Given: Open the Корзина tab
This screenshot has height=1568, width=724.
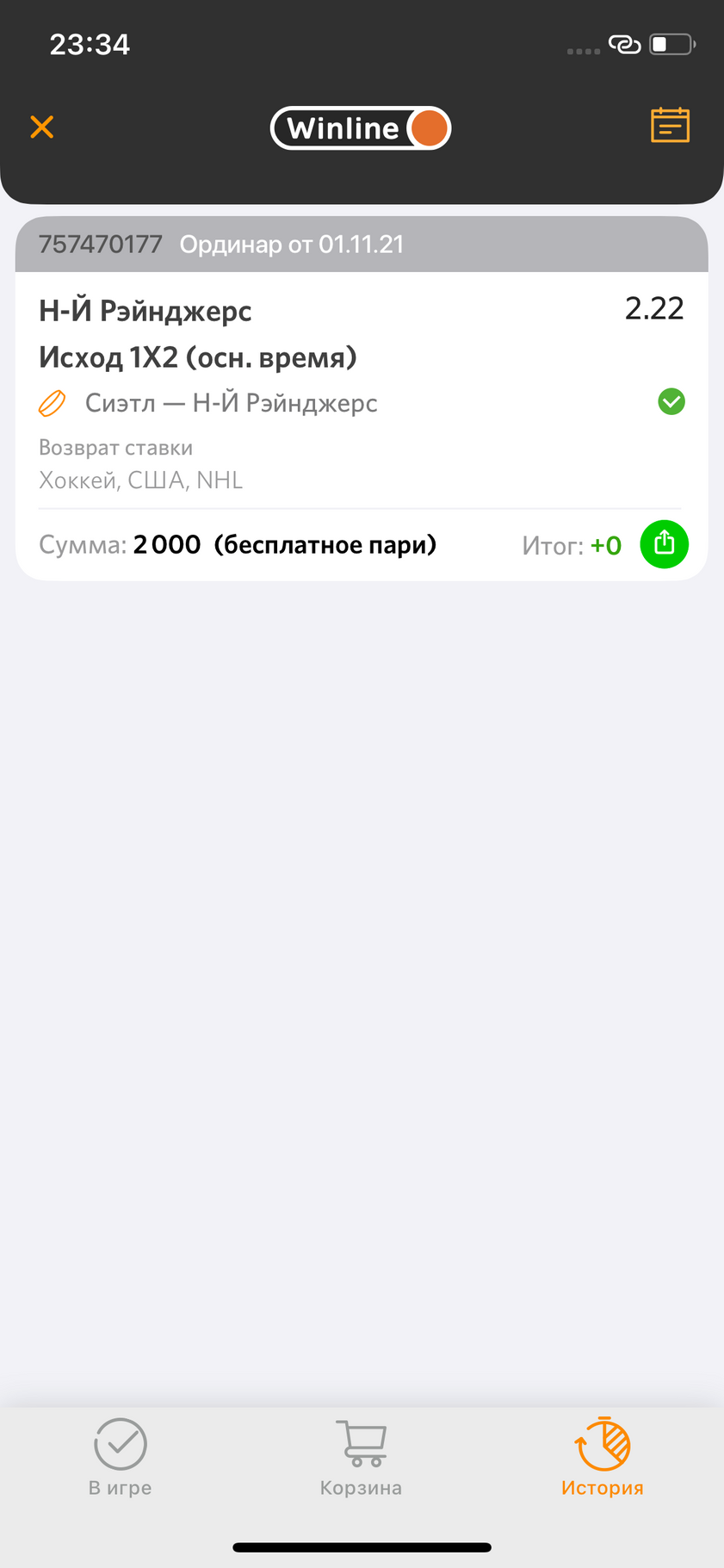Looking at the screenshot, I should coord(362,1459).
